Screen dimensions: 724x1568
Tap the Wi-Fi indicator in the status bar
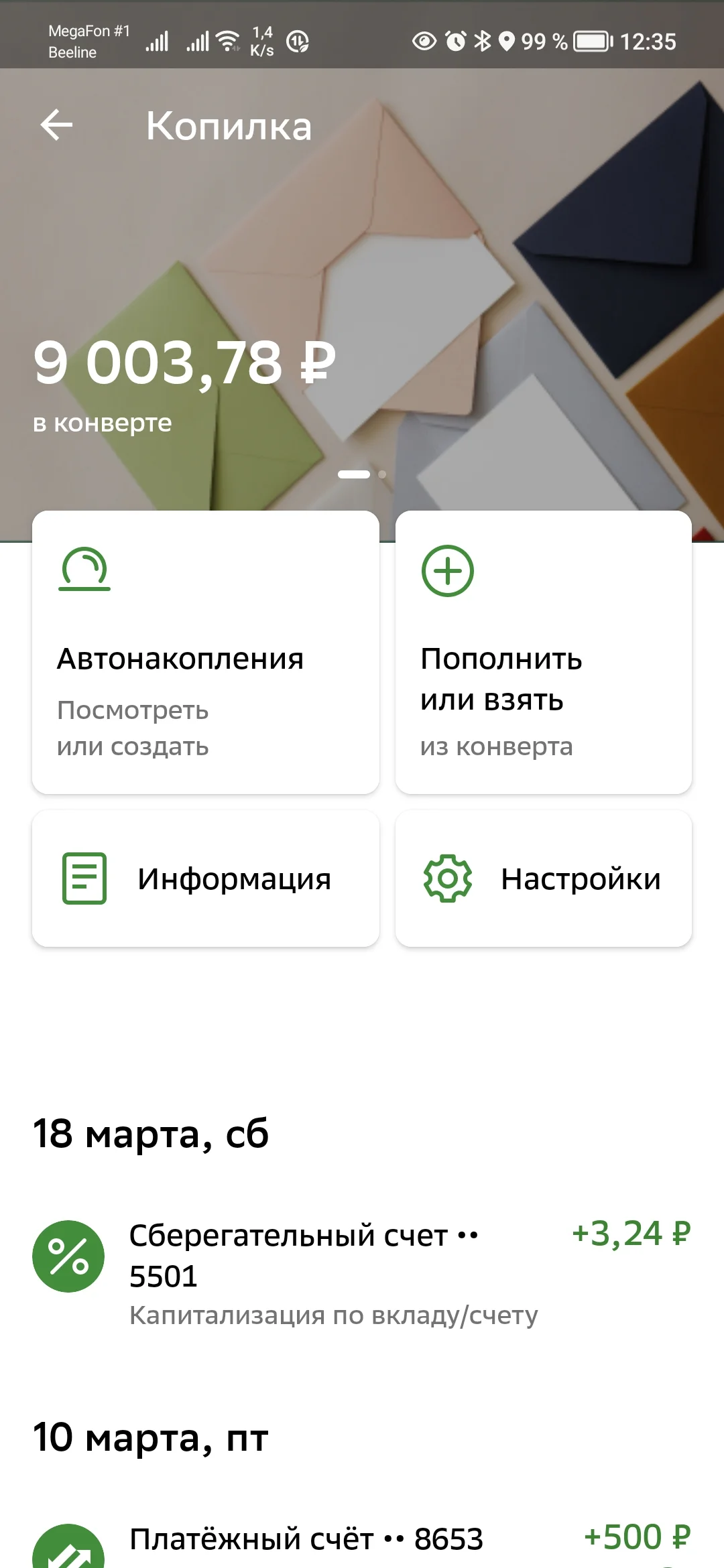coord(227,40)
